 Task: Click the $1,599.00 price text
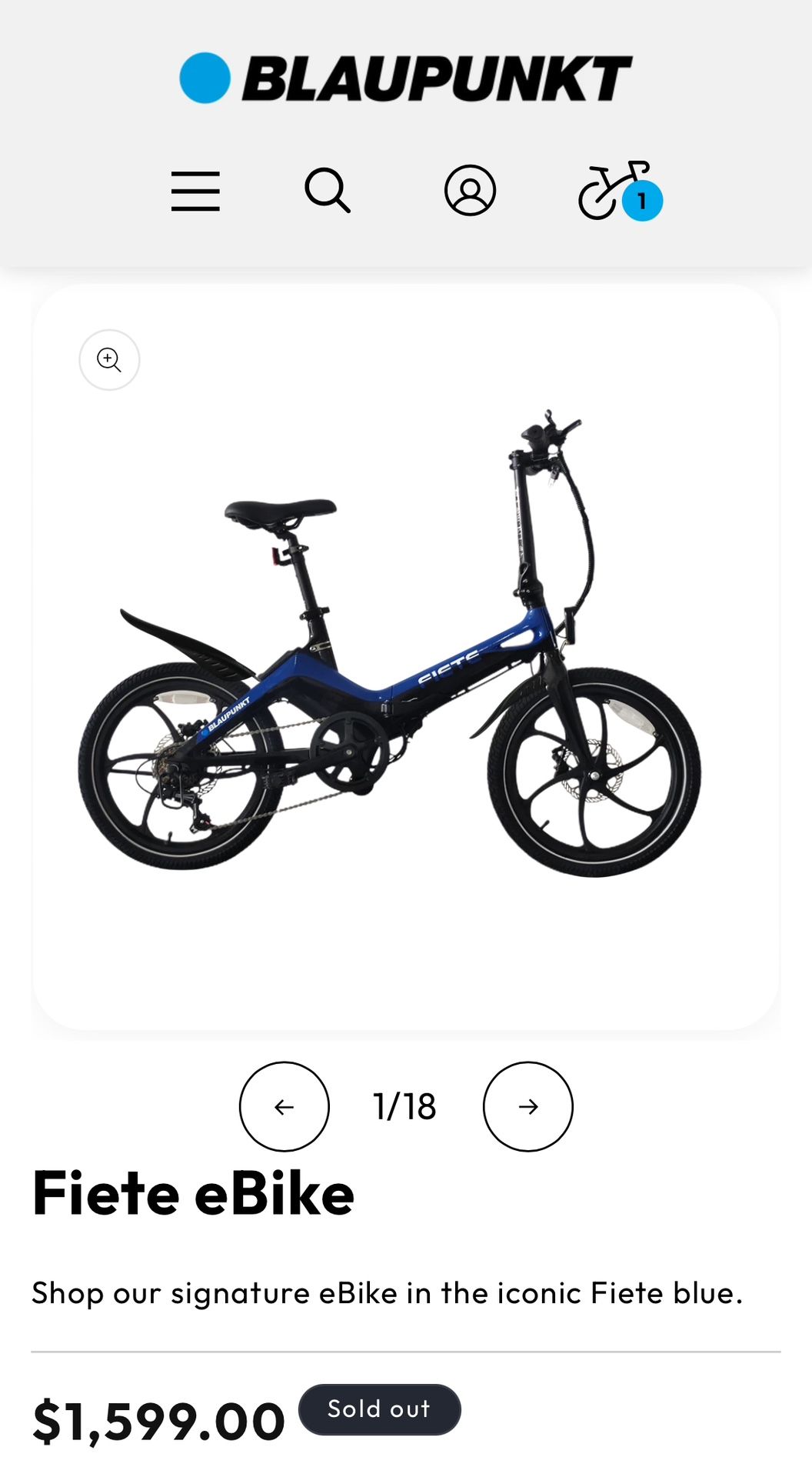coord(158,1422)
